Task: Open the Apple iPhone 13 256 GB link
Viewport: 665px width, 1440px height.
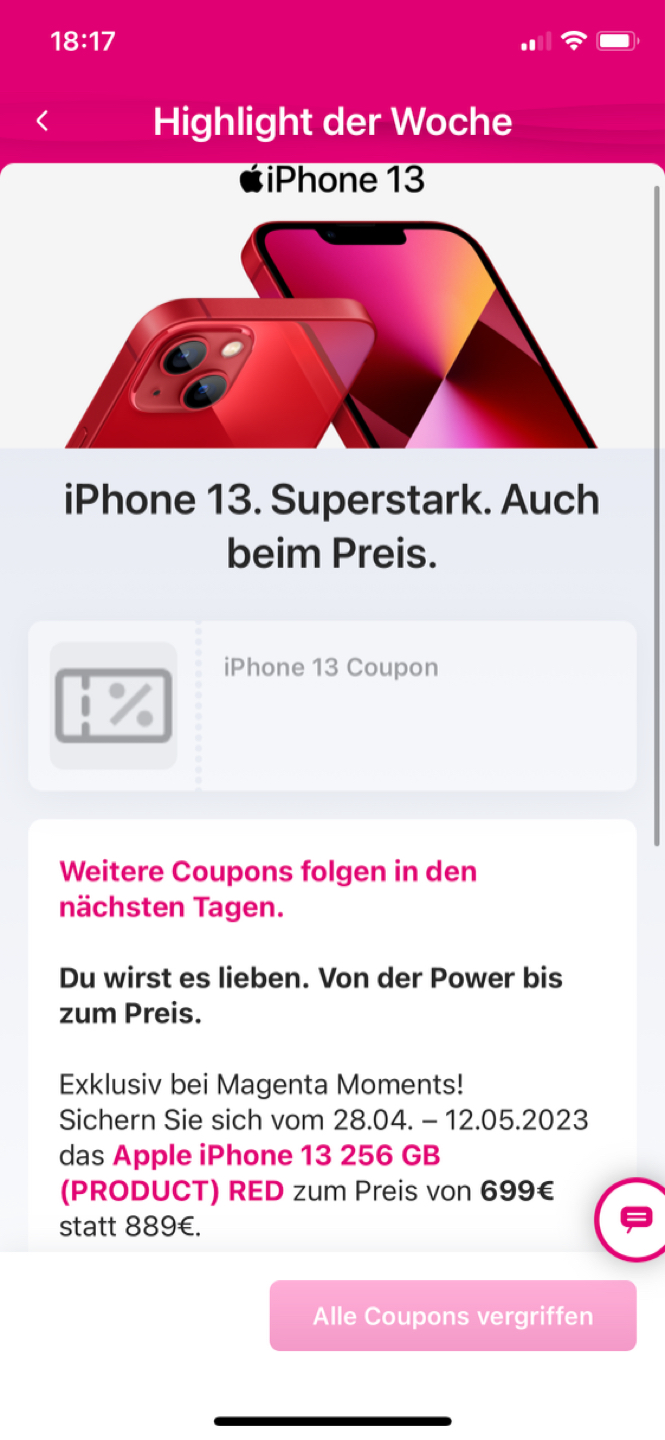Action: coord(276,1155)
